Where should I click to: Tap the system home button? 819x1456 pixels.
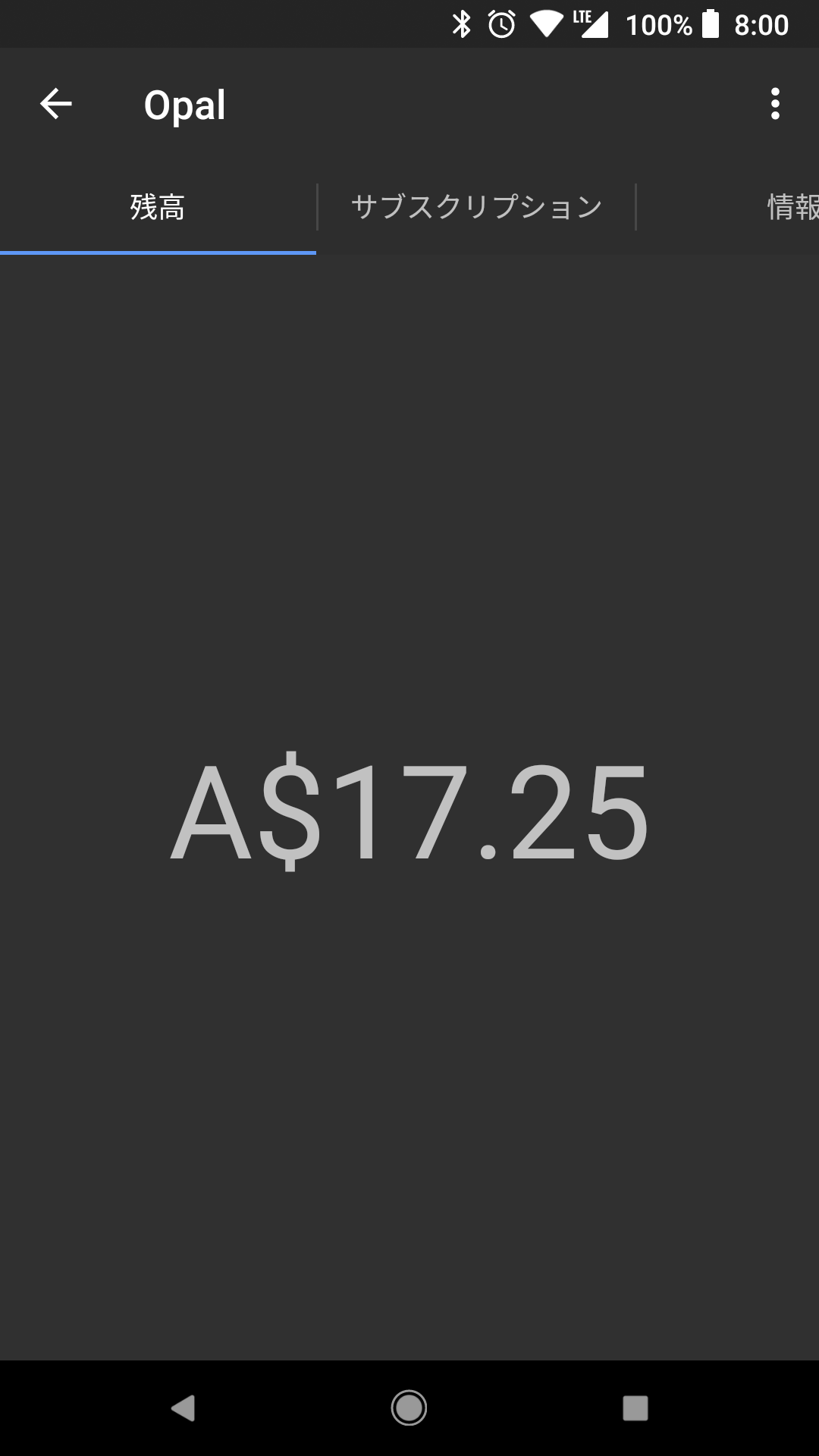(409, 1408)
